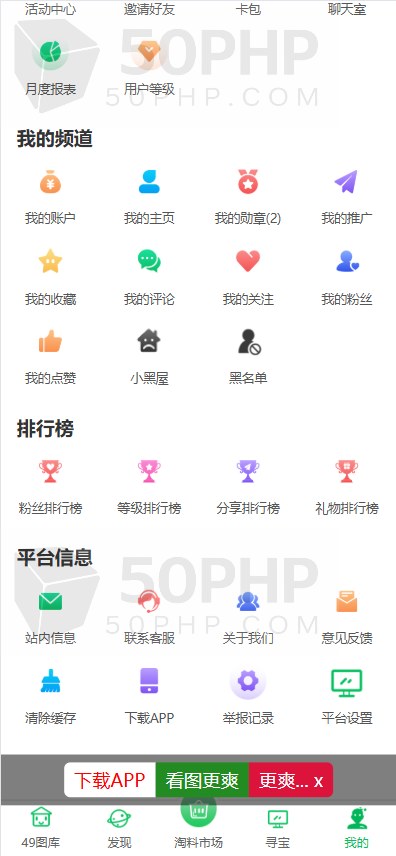Dismiss the download banner with x
Viewport: 396px width, 856px height.
[x=318, y=781]
